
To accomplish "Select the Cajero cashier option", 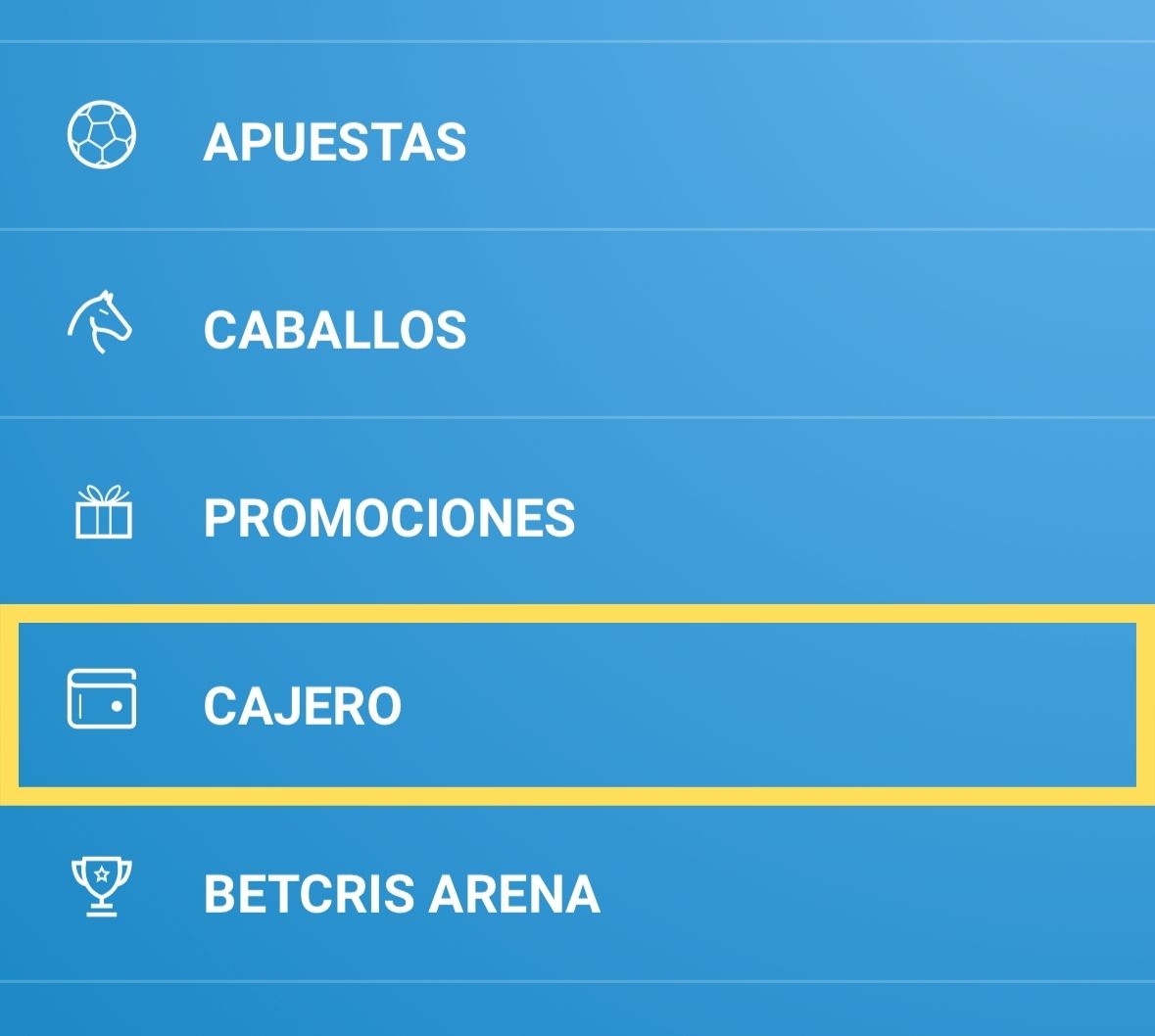I will click(x=303, y=706).
